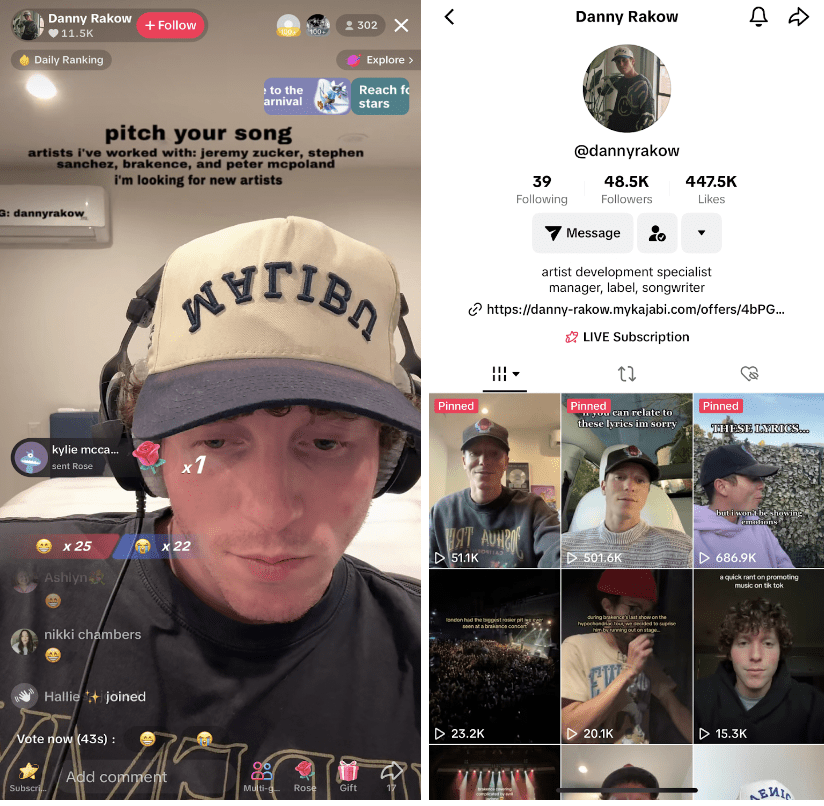The width and height of the screenshot is (824, 806).
Task: Switch to the reposts tab
Action: [627, 374]
